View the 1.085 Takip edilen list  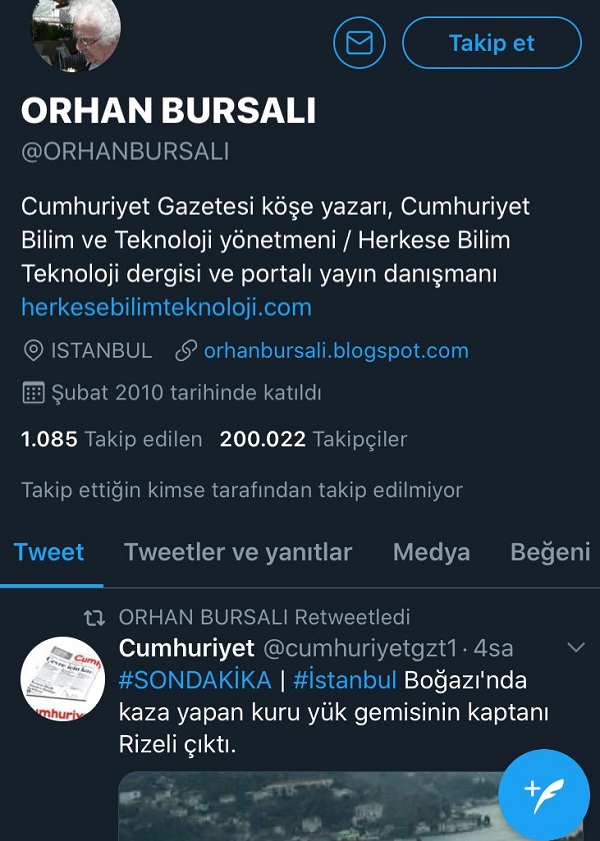coord(111,439)
